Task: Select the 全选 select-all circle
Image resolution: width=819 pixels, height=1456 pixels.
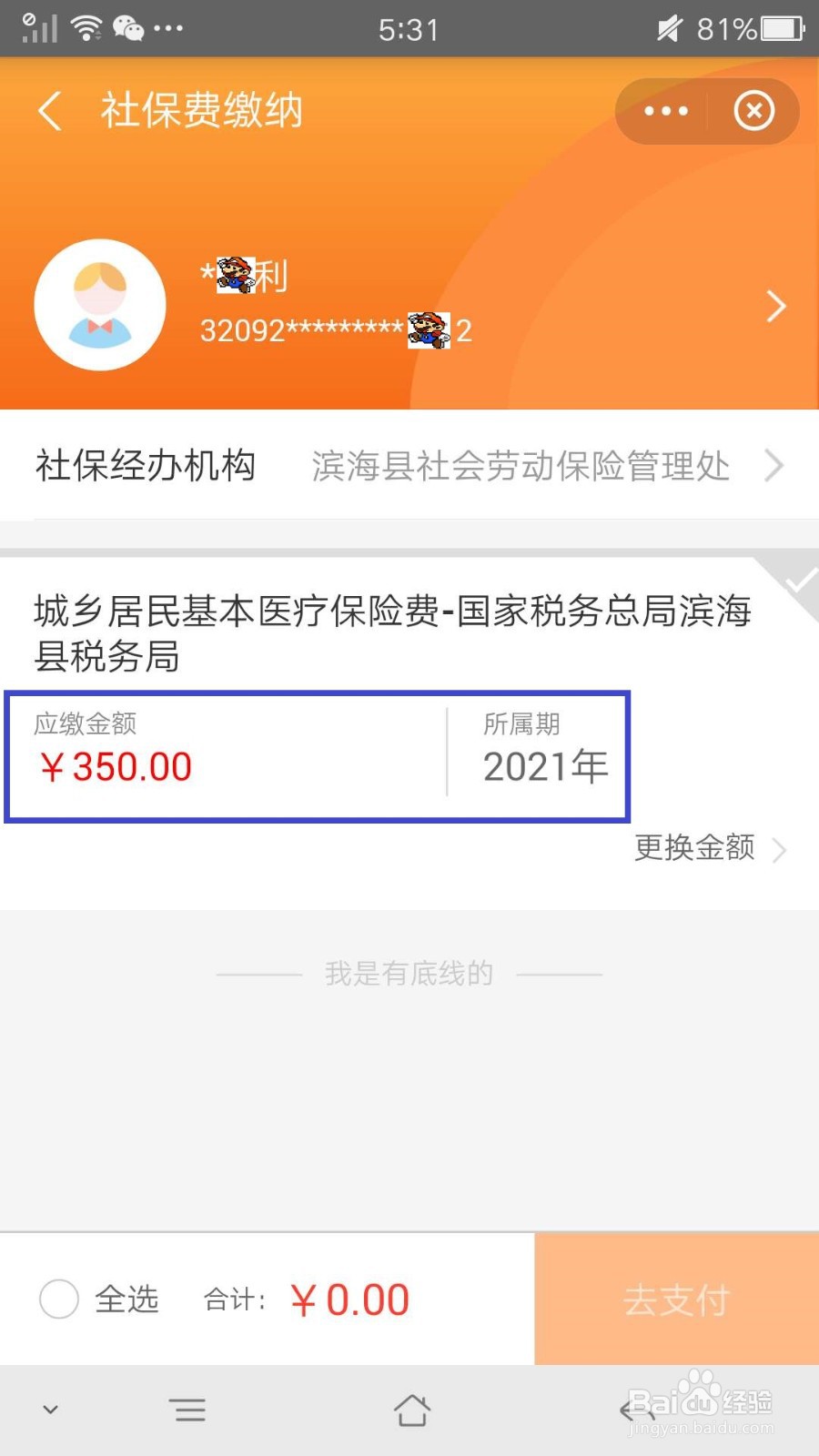Action: [x=58, y=1299]
